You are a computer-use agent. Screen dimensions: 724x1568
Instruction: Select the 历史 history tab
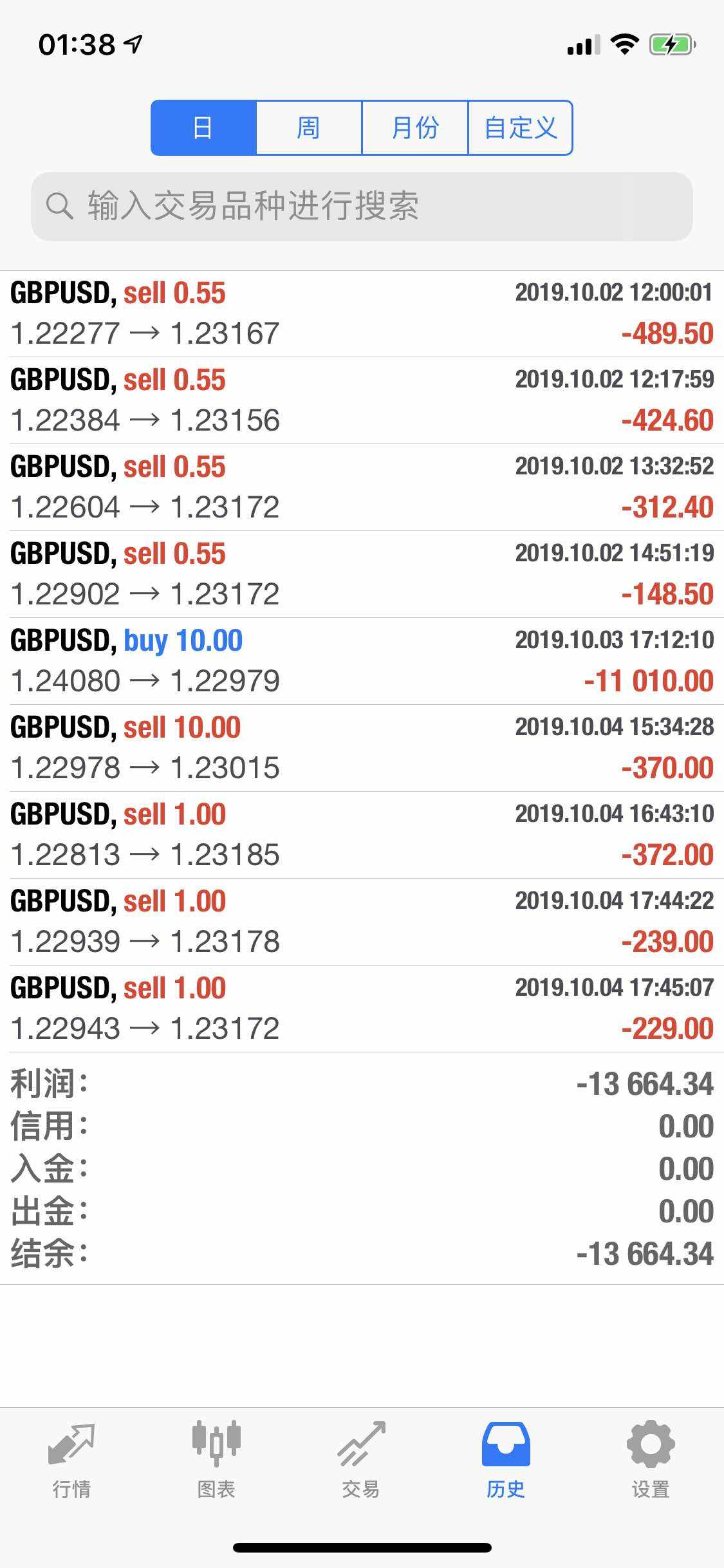506,1460
